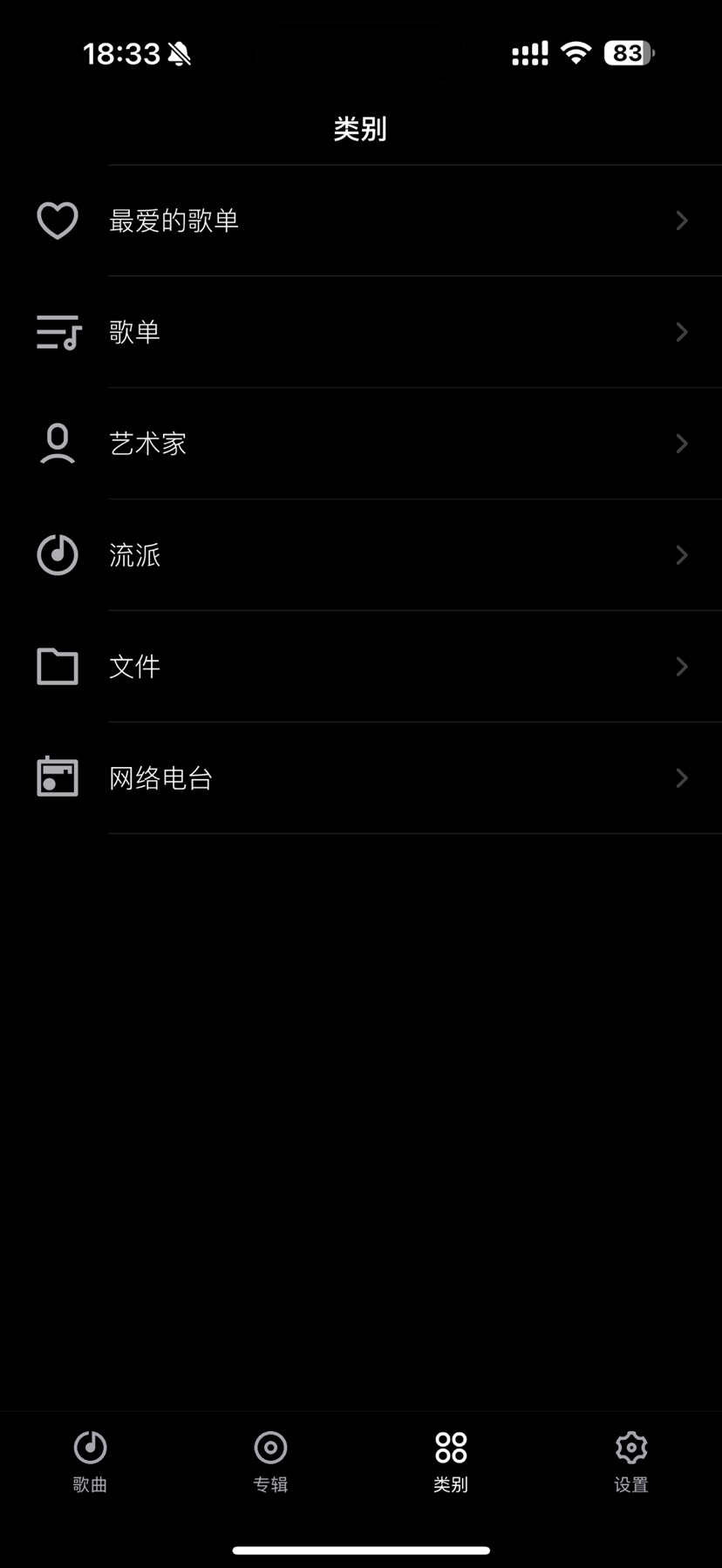The height and width of the screenshot is (1568, 722).
Task: Open the 流派 genres category
Action: pos(361,555)
